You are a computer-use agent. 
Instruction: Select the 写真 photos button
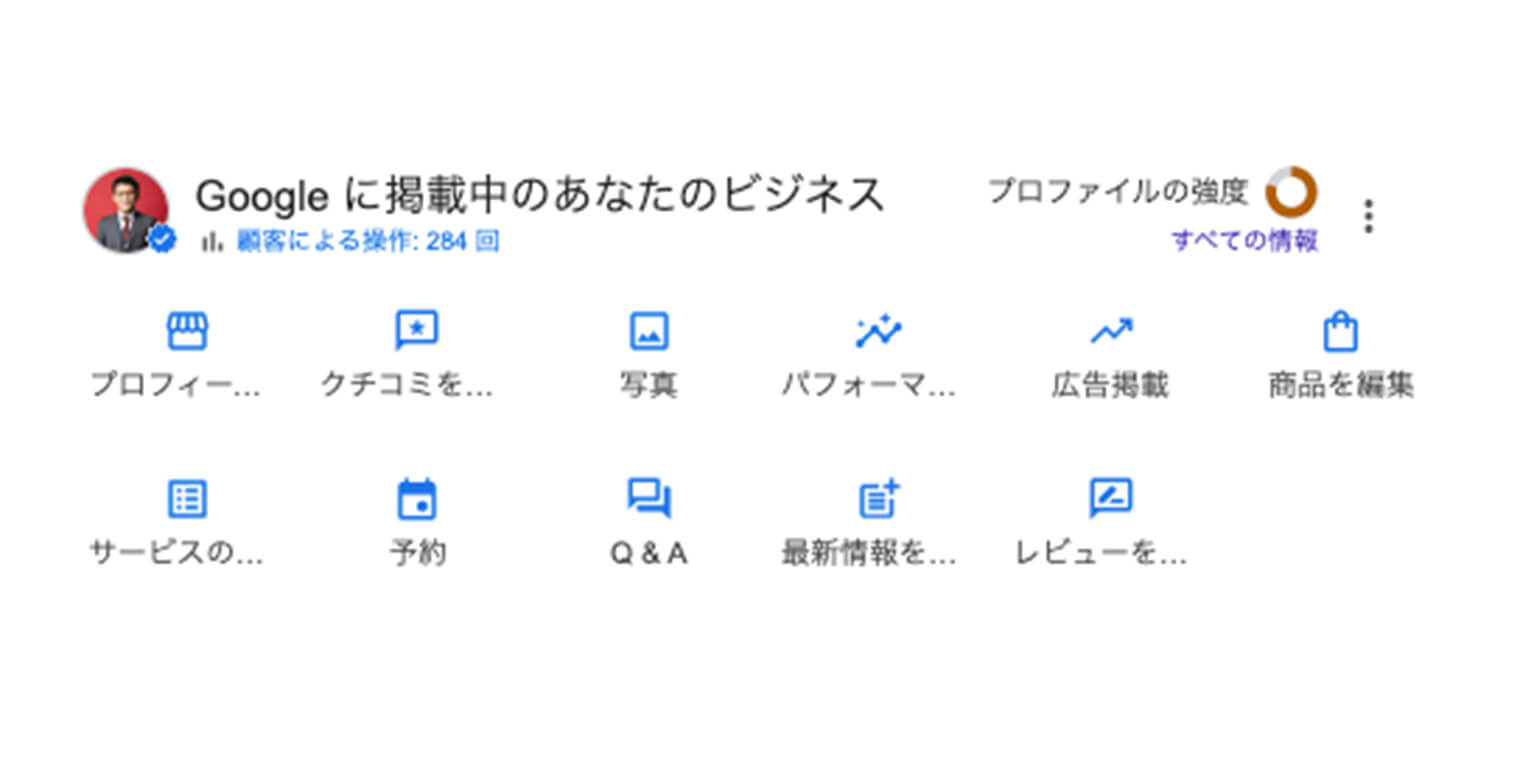click(648, 353)
